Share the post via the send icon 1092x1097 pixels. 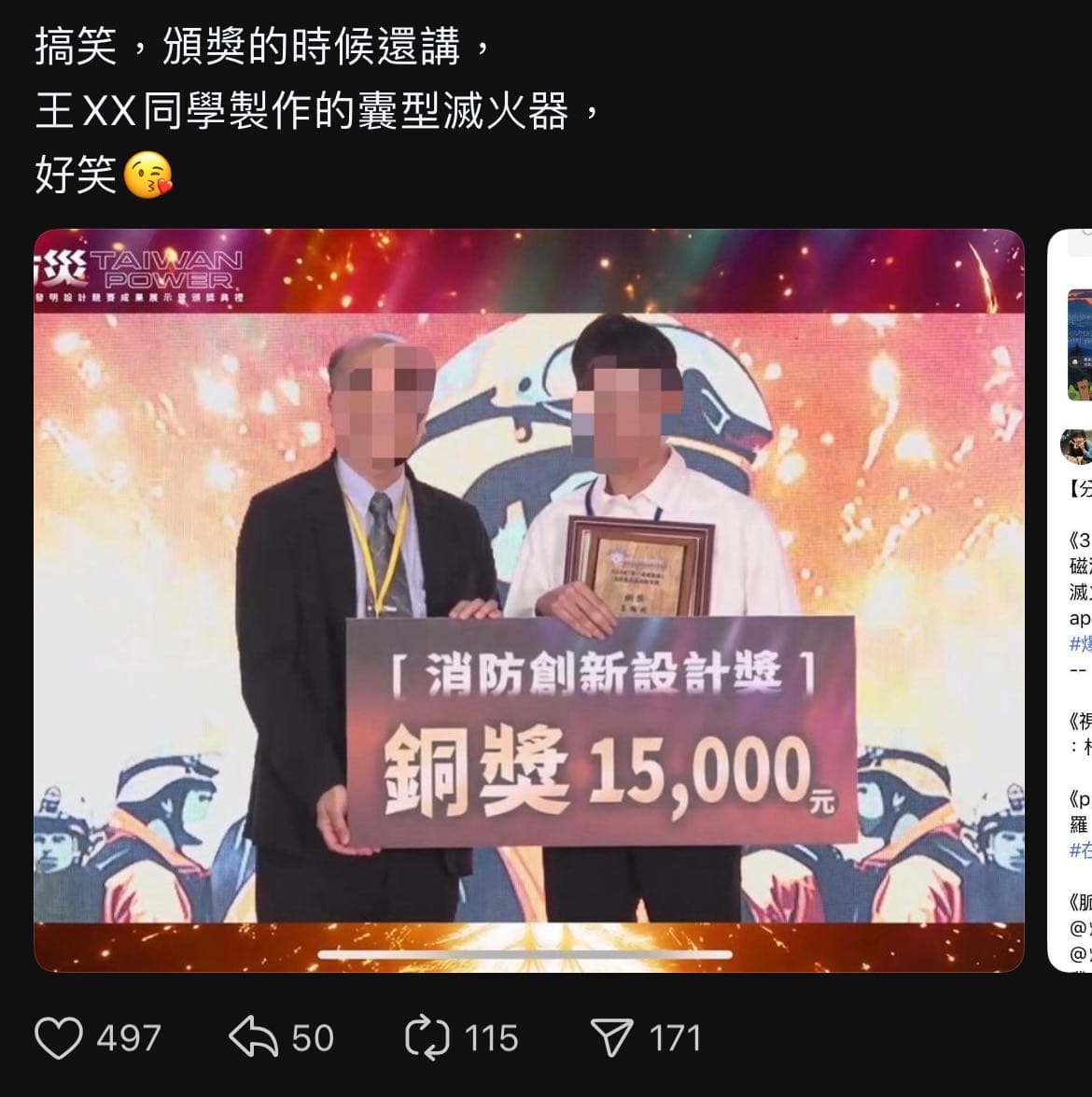click(612, 1038)
